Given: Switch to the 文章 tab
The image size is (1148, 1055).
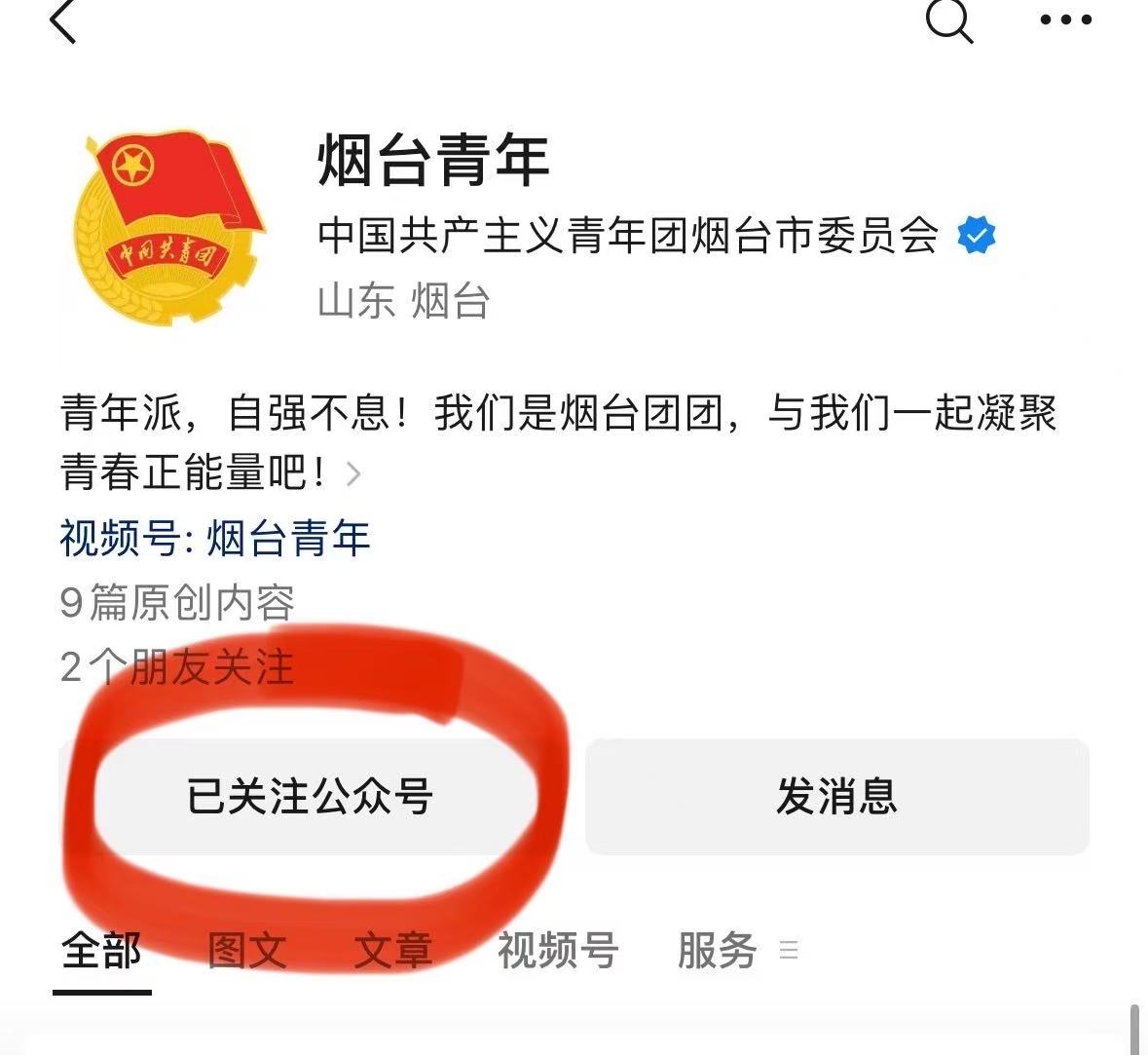Looking at the screenshot, I should (392, 950).
